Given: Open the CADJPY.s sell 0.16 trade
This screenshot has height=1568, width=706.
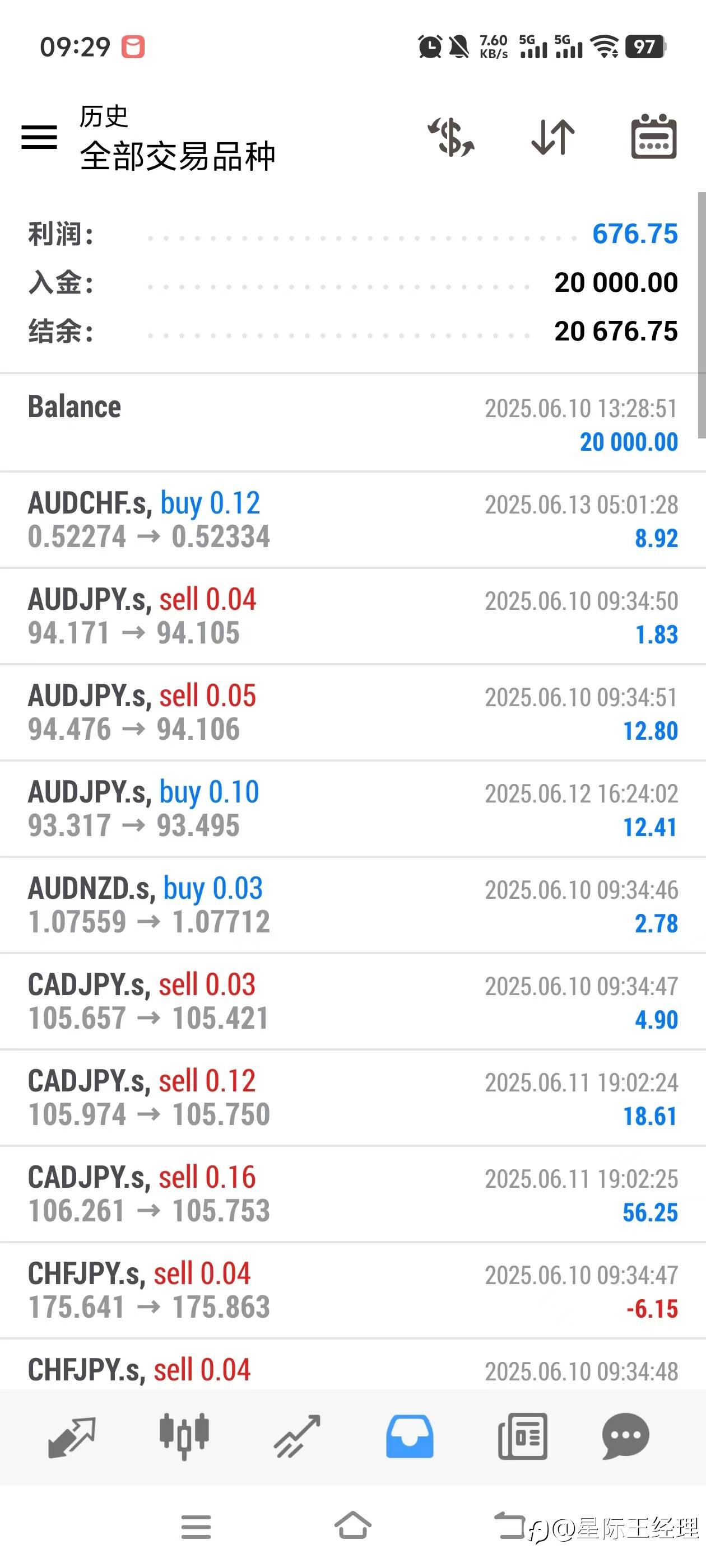Looking at the screenshot, I should (352, 1194).
